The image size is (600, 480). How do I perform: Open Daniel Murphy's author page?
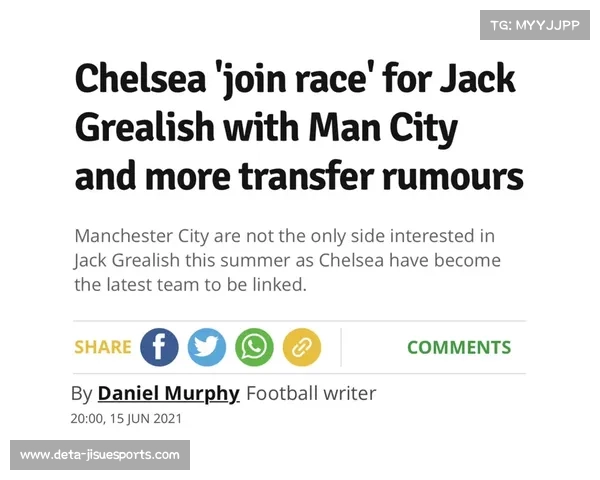pos(168,393)
